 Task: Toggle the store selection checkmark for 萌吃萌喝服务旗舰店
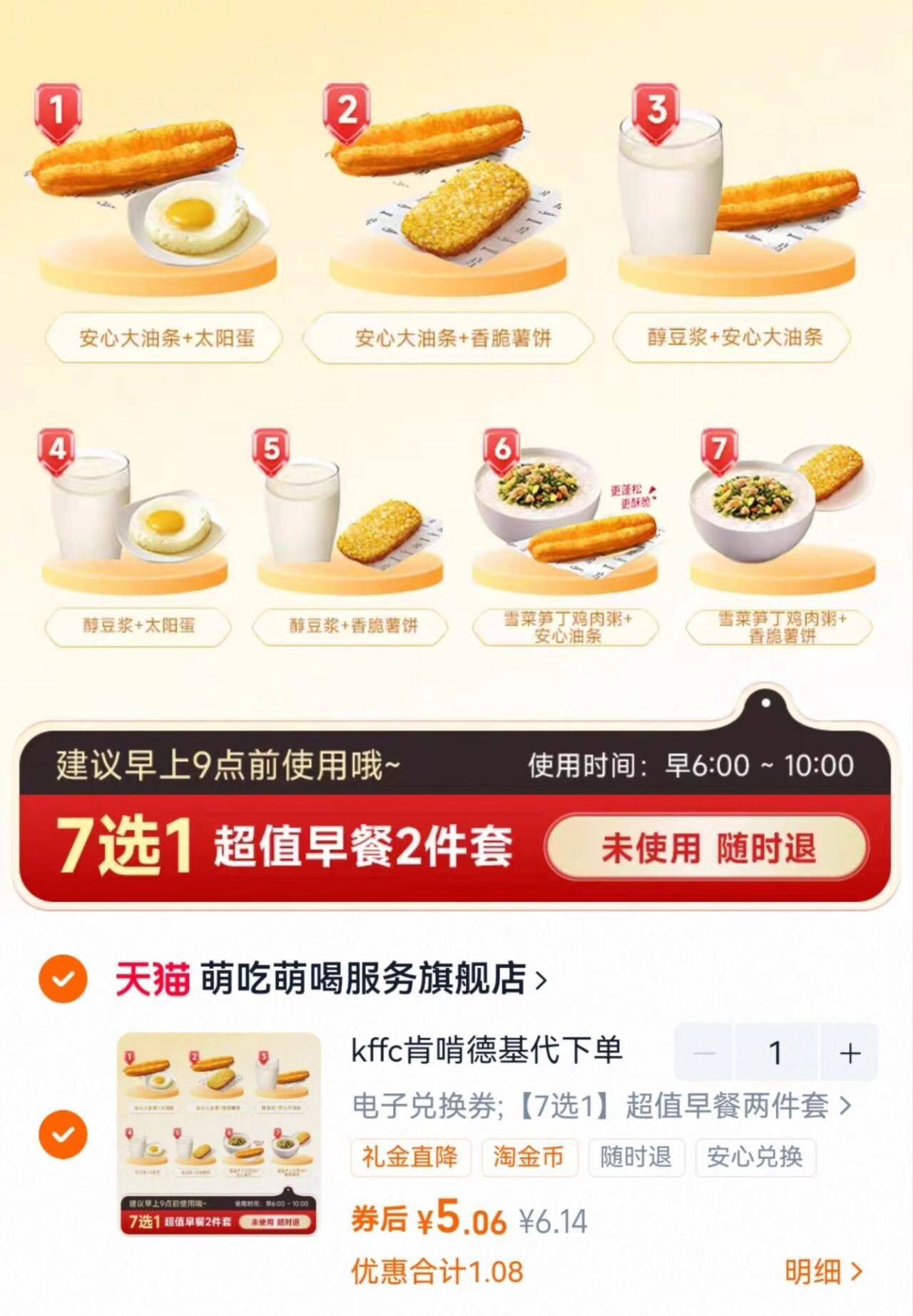tap(65, 981)
